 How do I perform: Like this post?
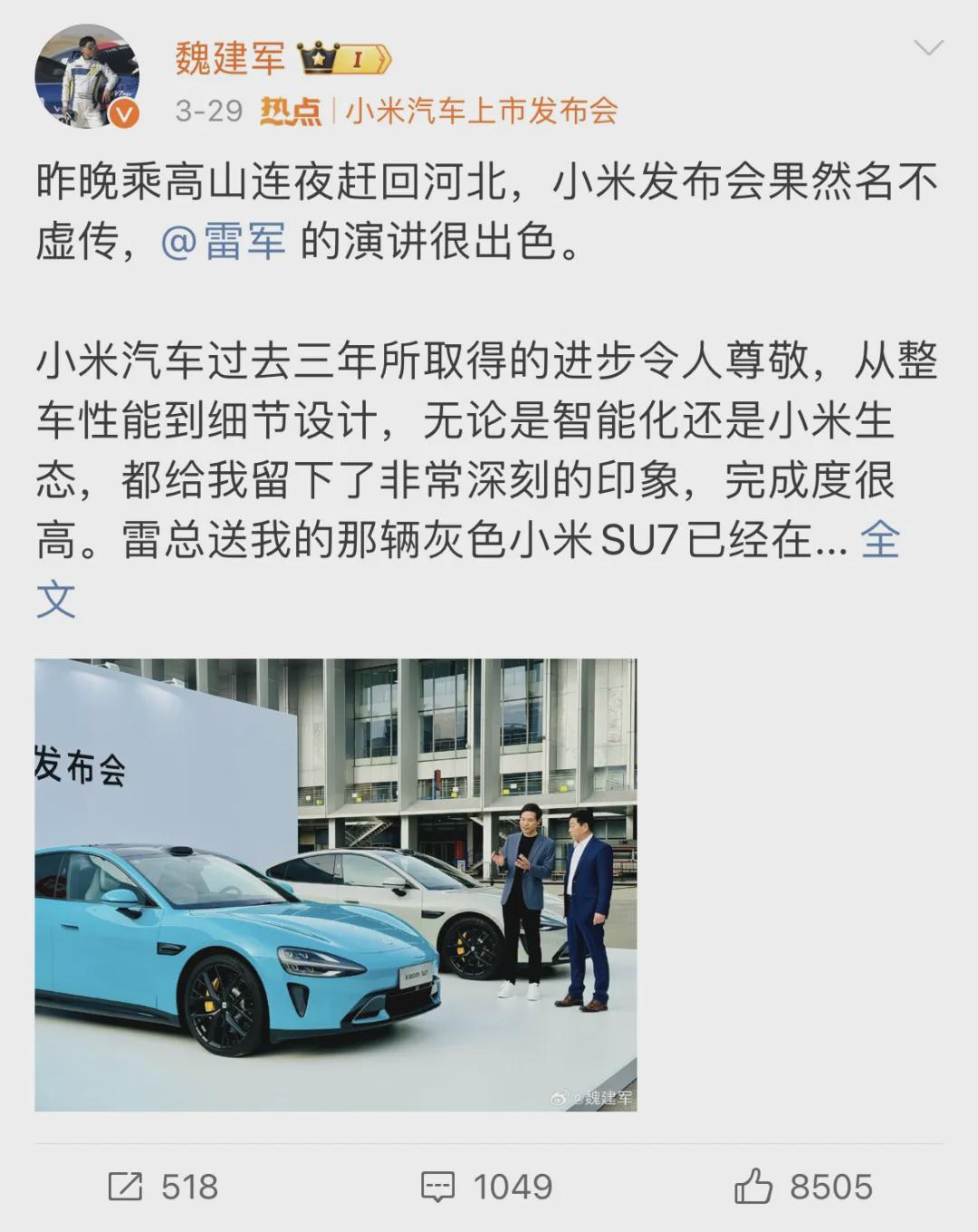click(802, 1187)
